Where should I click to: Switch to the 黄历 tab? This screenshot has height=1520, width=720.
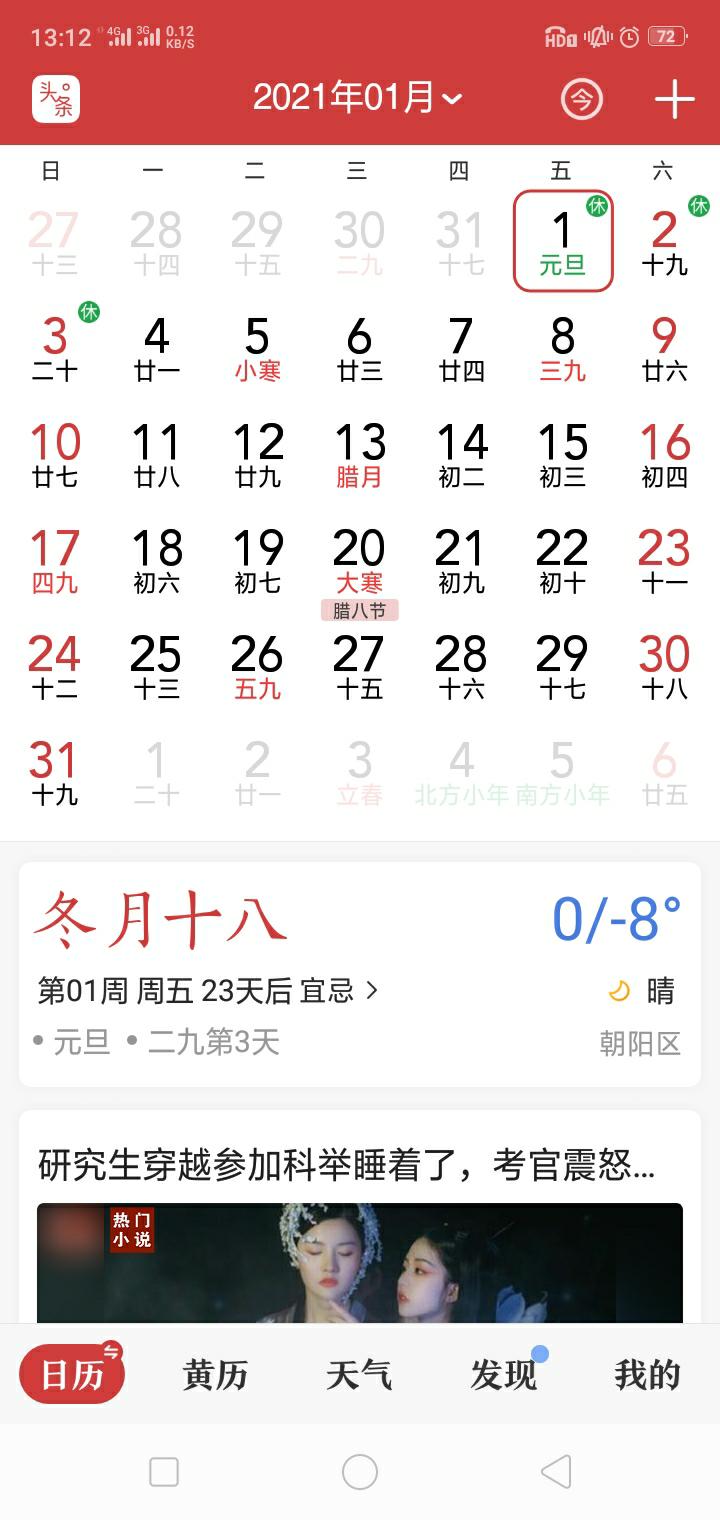pyautogui.click(x=215, y=1375)
